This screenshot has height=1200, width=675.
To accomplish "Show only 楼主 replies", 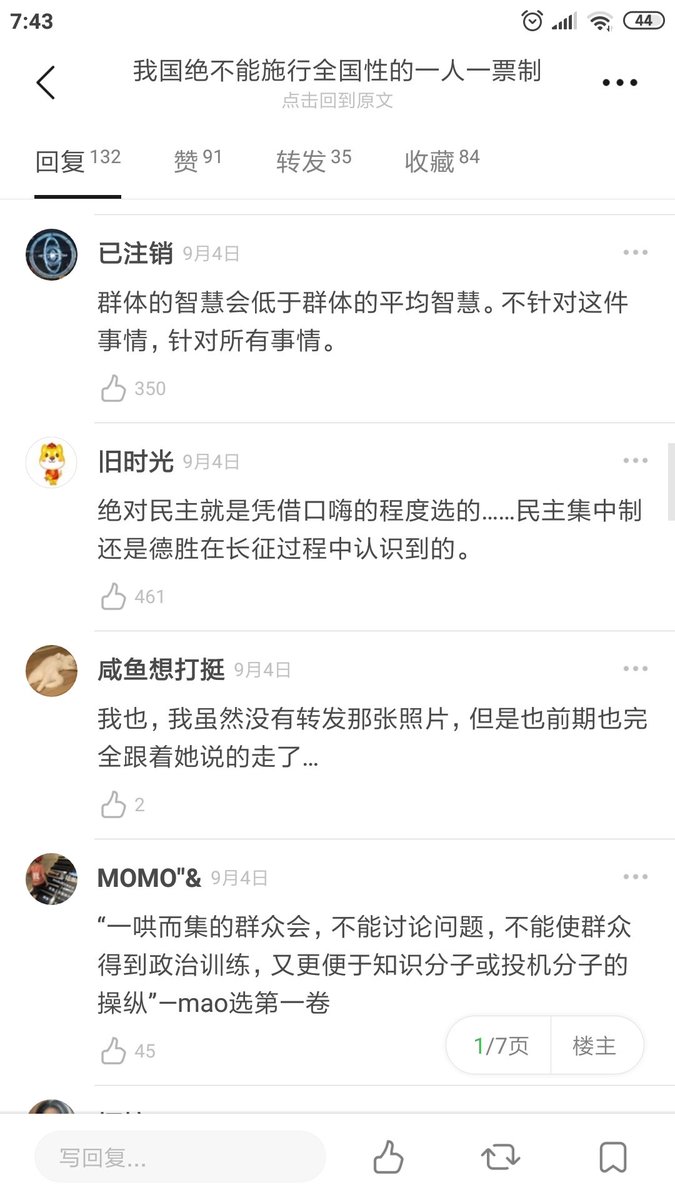I will pyautogui.click(x=594, y=1046).
